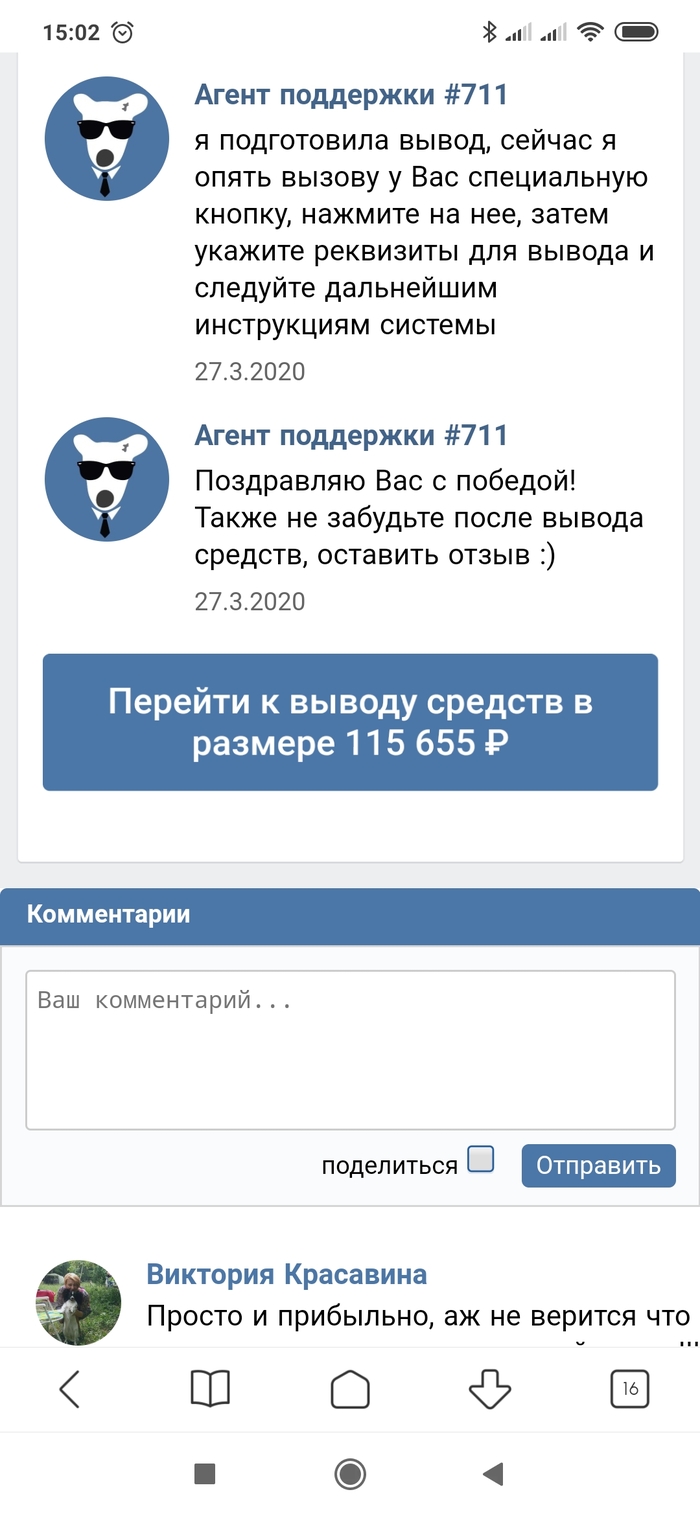Viewport: 700px width, 1516px height.
Task: Show the 16 open browser tabs
Action: tap(630, 1388)
